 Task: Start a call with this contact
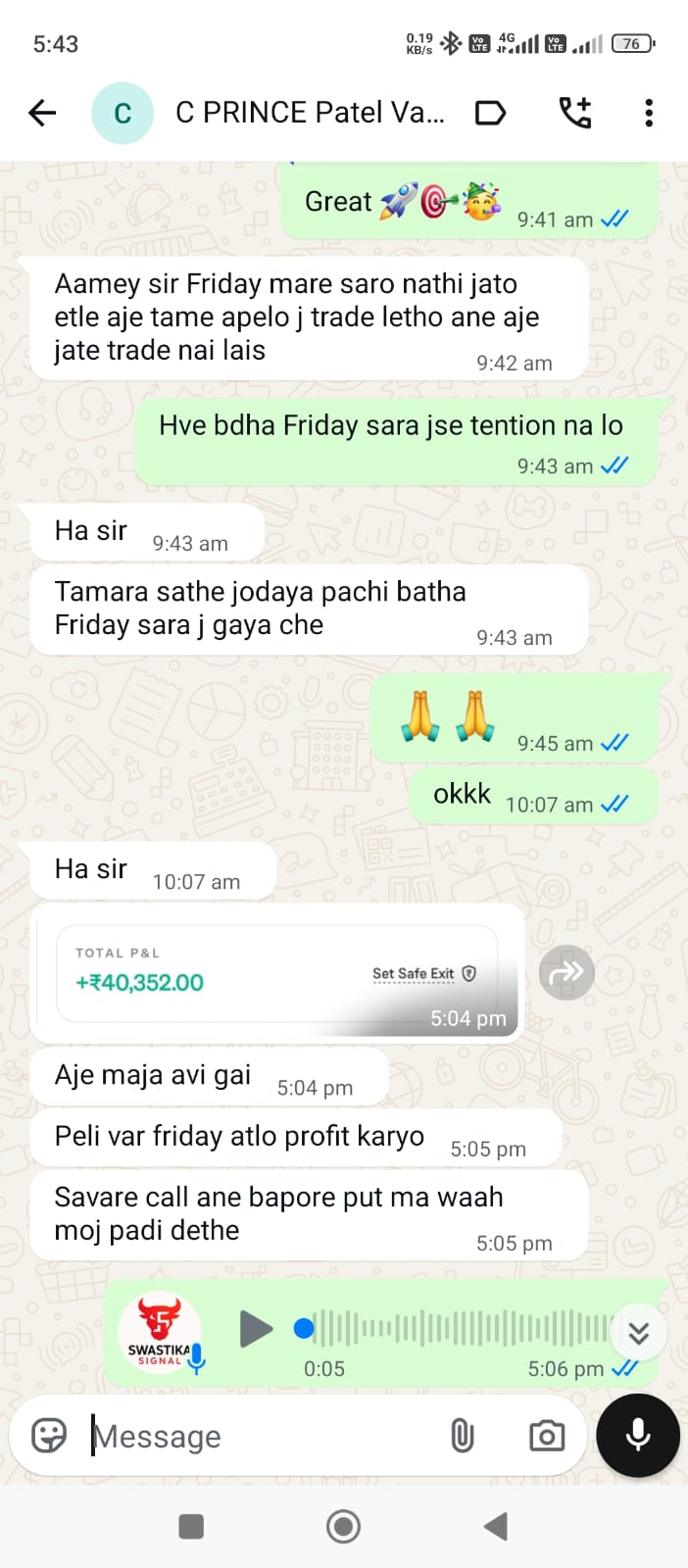575,114
